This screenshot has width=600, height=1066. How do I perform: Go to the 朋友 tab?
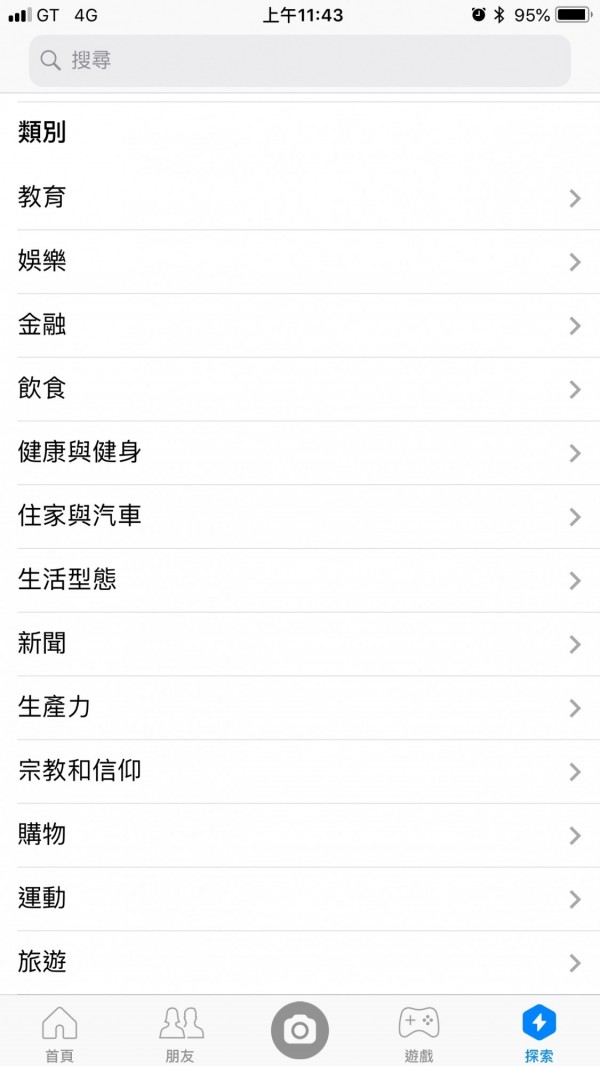pyautogui.click(x=181, y=1033)
